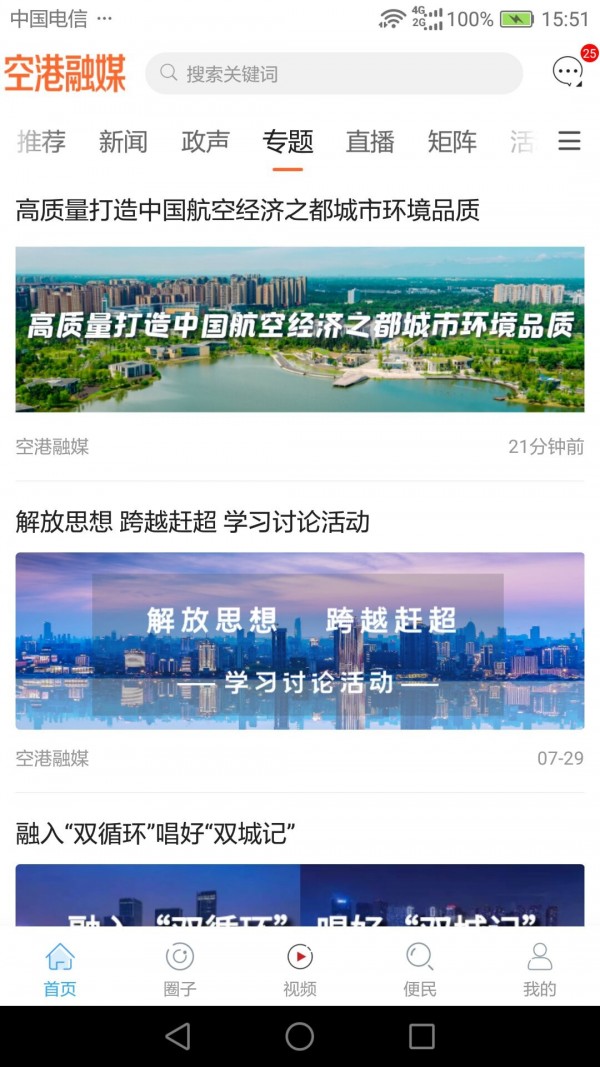Open the 搜索关键词 search box
Viewport: 600px width, 1067px height.
(333, 73)
